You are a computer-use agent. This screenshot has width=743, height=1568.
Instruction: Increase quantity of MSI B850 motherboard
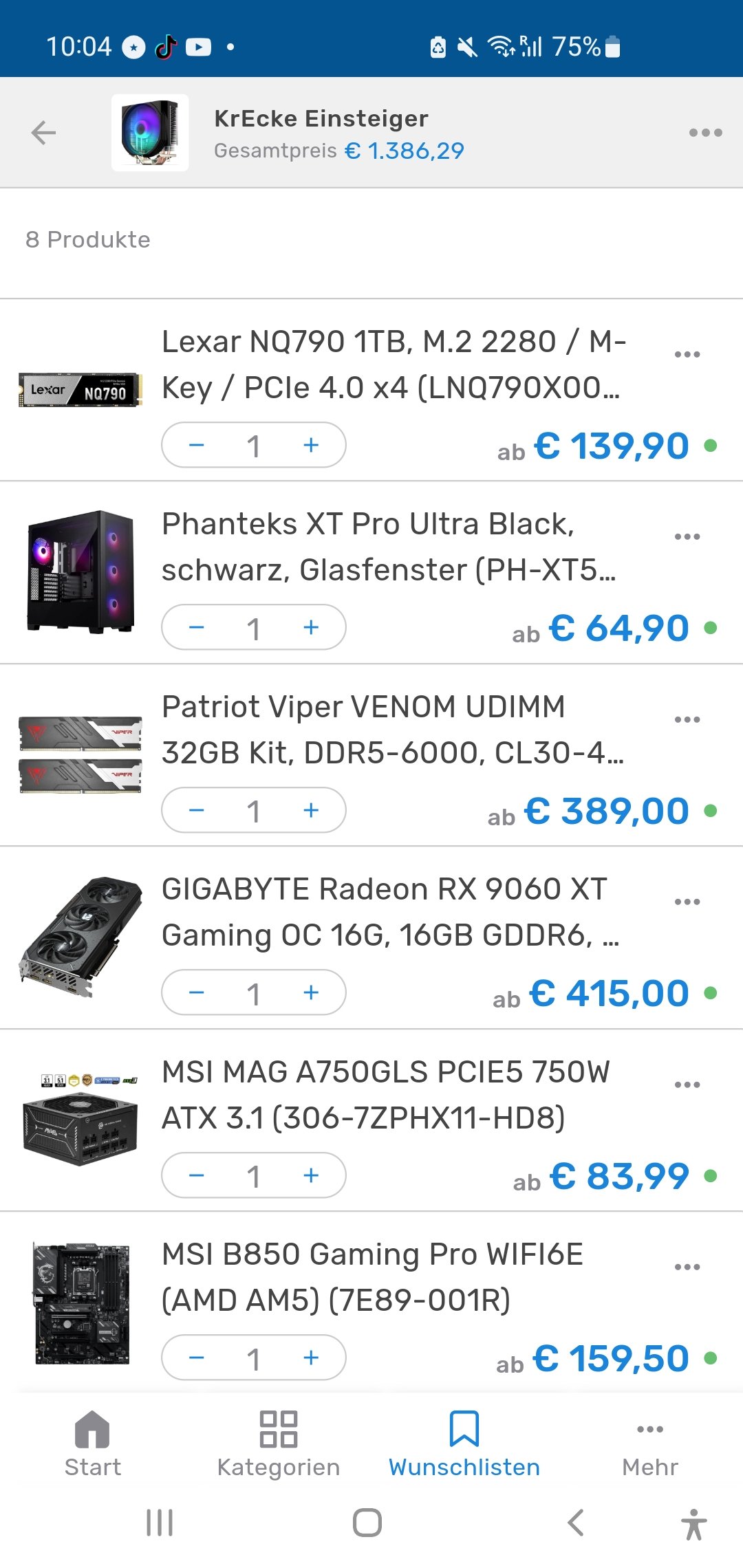coord(311,1358)
